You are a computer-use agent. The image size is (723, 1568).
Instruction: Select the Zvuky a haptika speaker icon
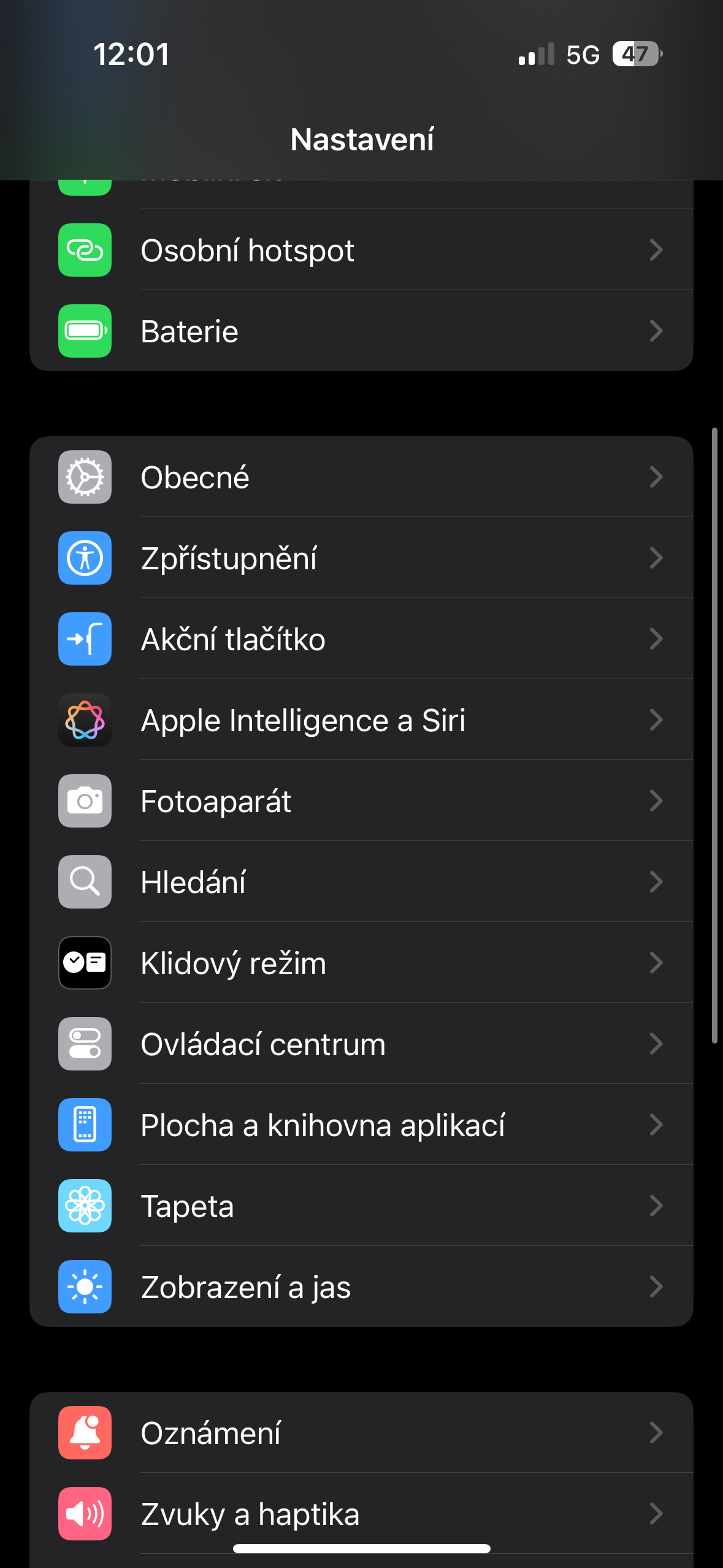(x=85, y=1514)
